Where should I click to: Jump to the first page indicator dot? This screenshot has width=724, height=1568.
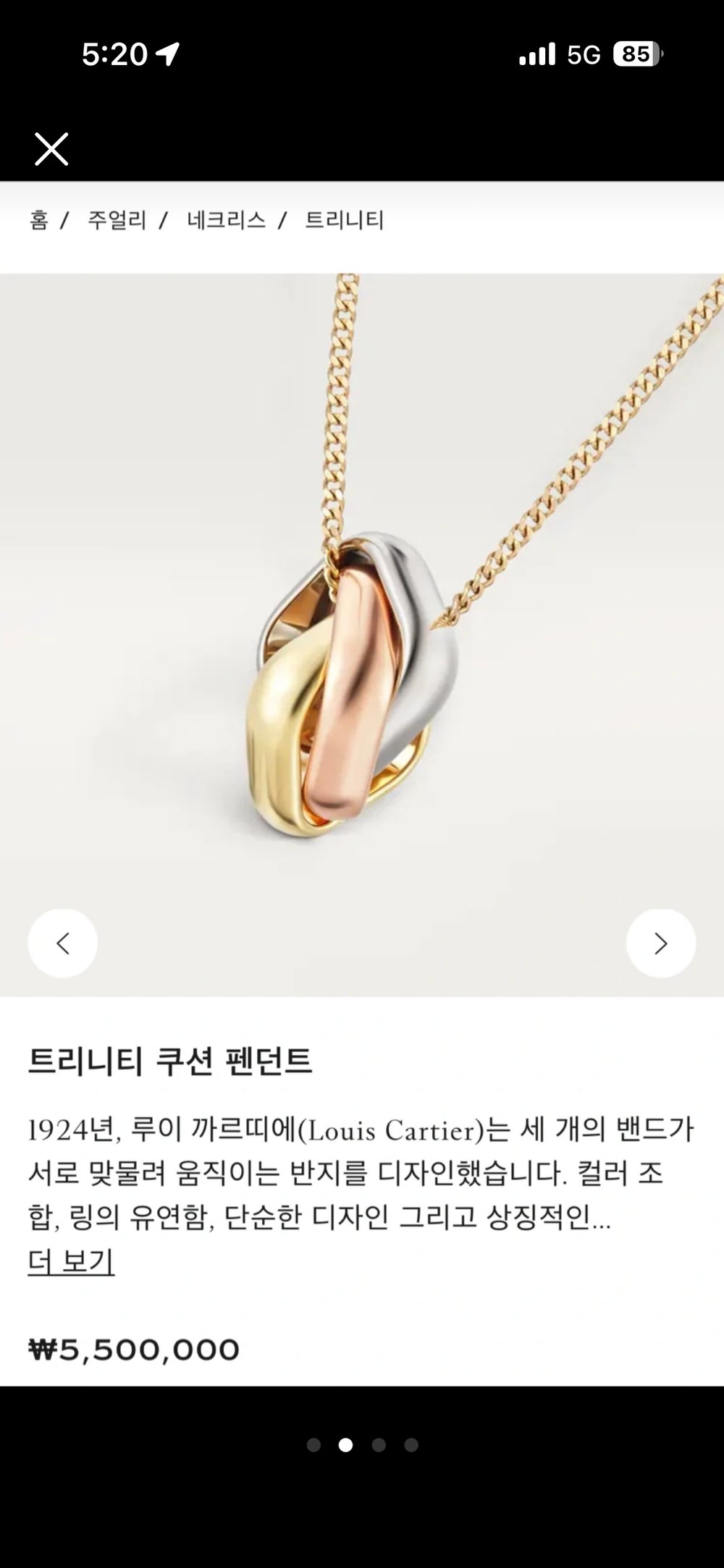313,1445
